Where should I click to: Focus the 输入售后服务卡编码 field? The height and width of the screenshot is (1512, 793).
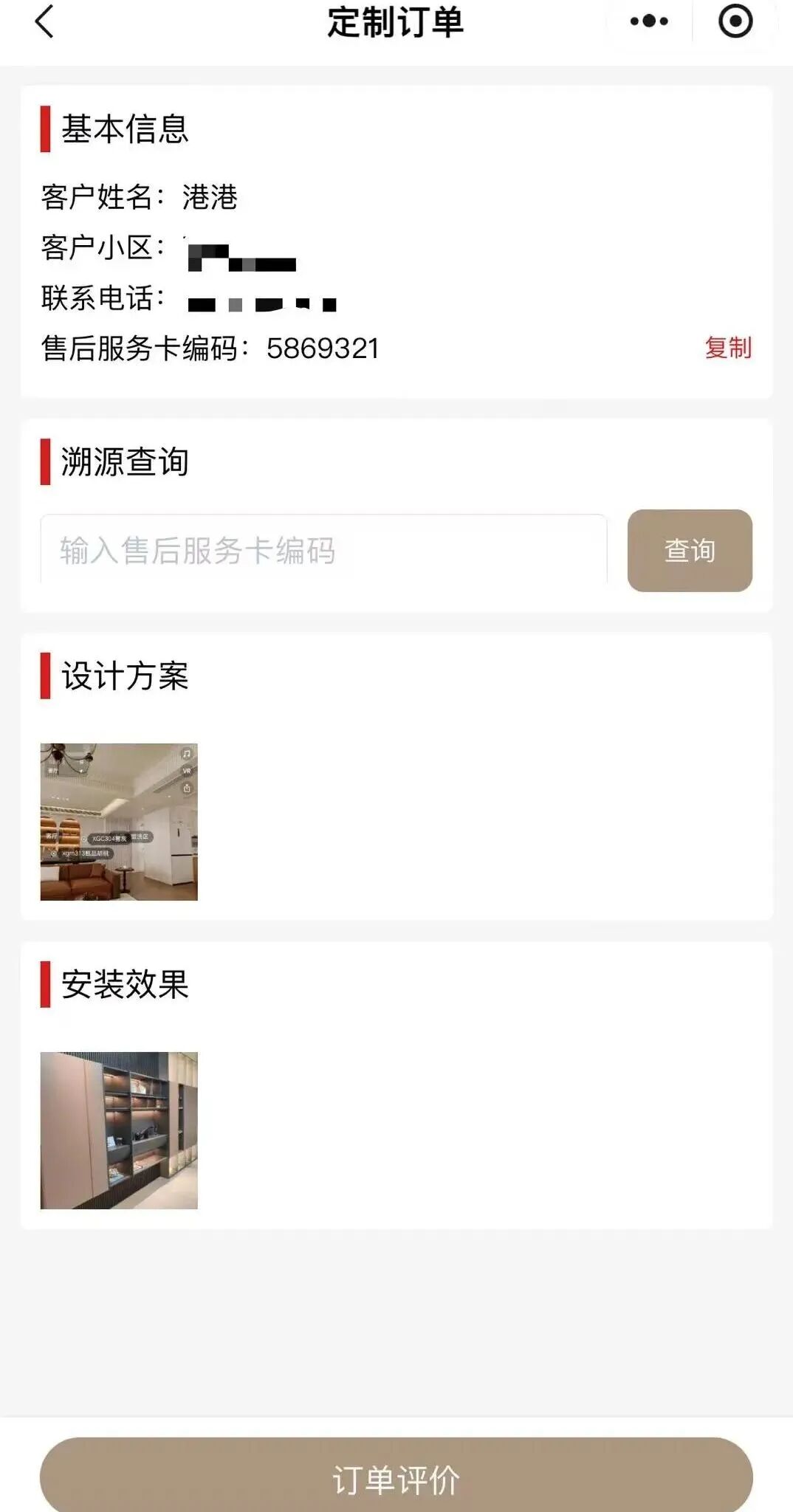pyautogui.click(x=323, y=551)
